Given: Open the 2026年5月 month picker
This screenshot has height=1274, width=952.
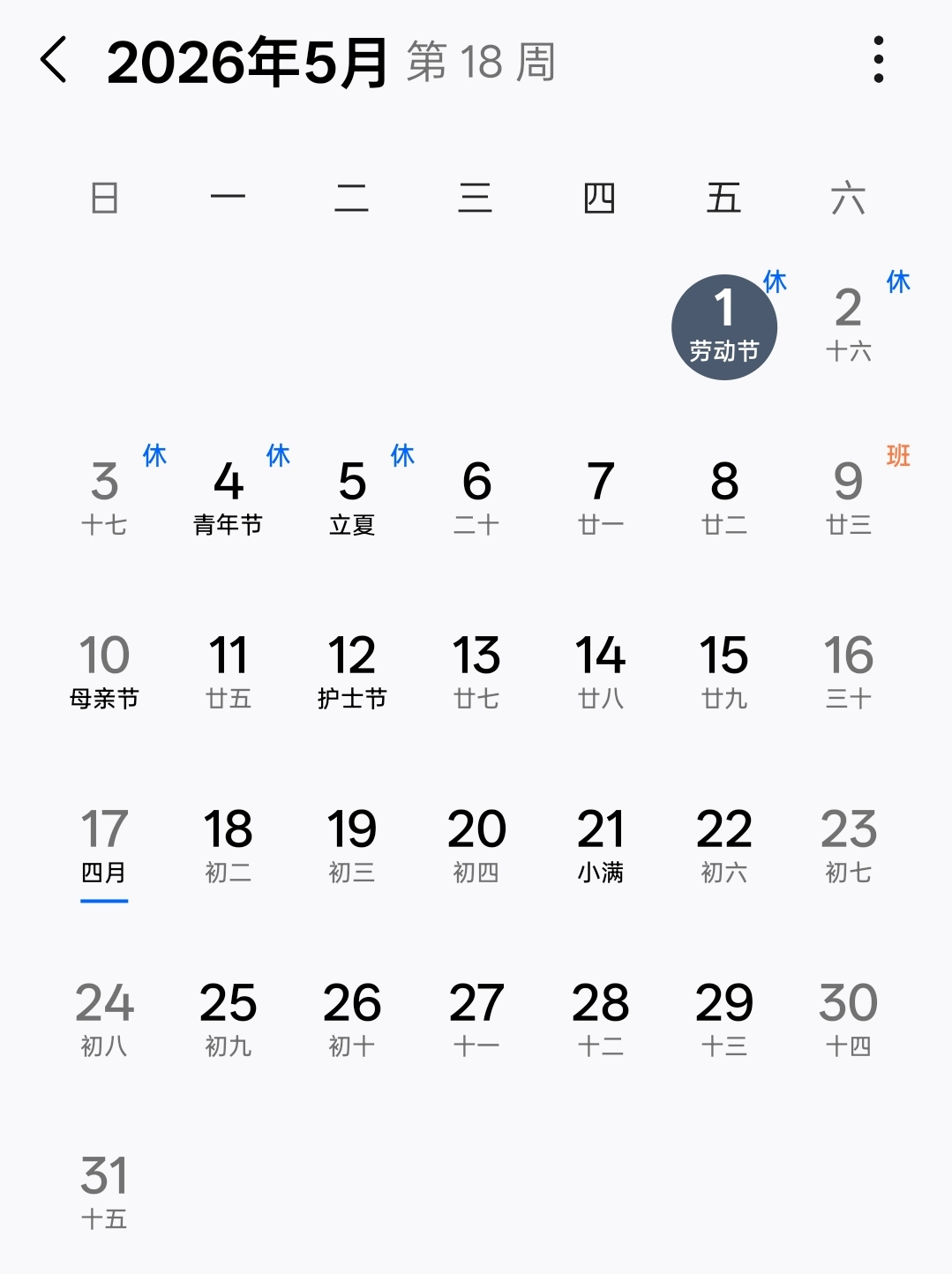Looking at the screenshot, I should tap(247, 63).
